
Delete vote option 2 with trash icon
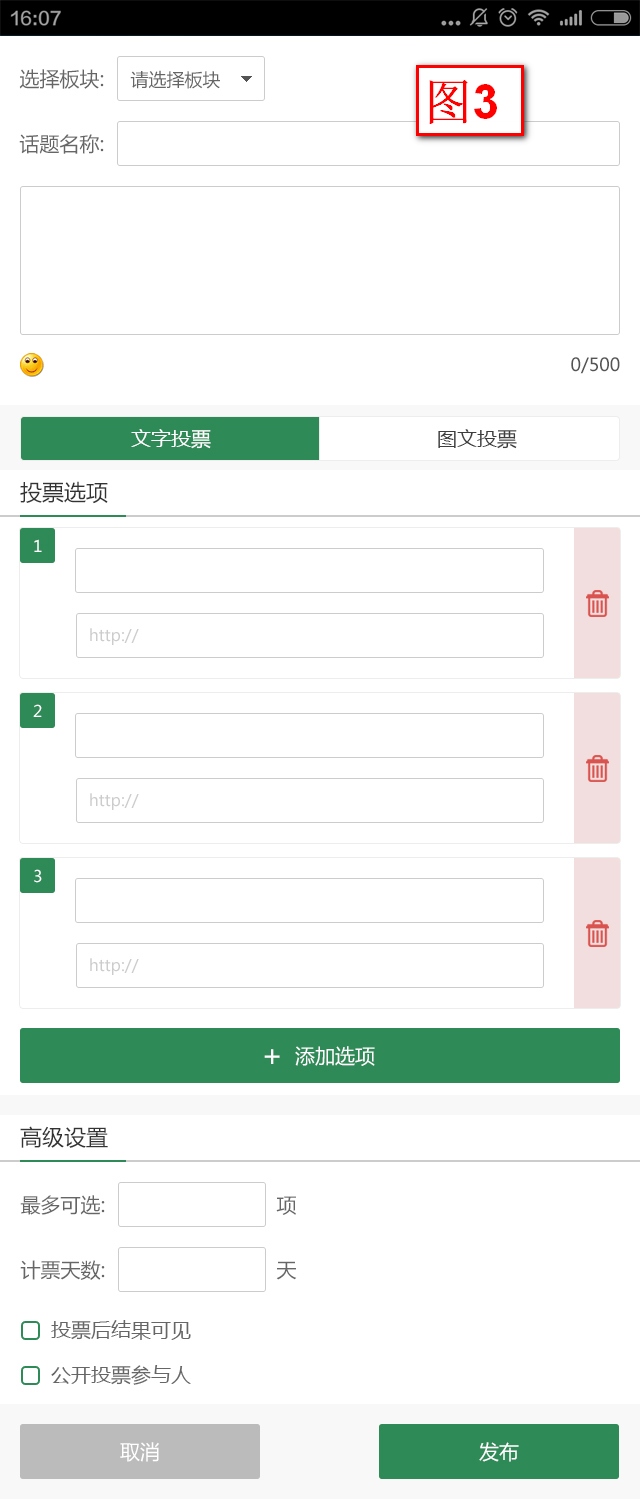tap(597, 768)
